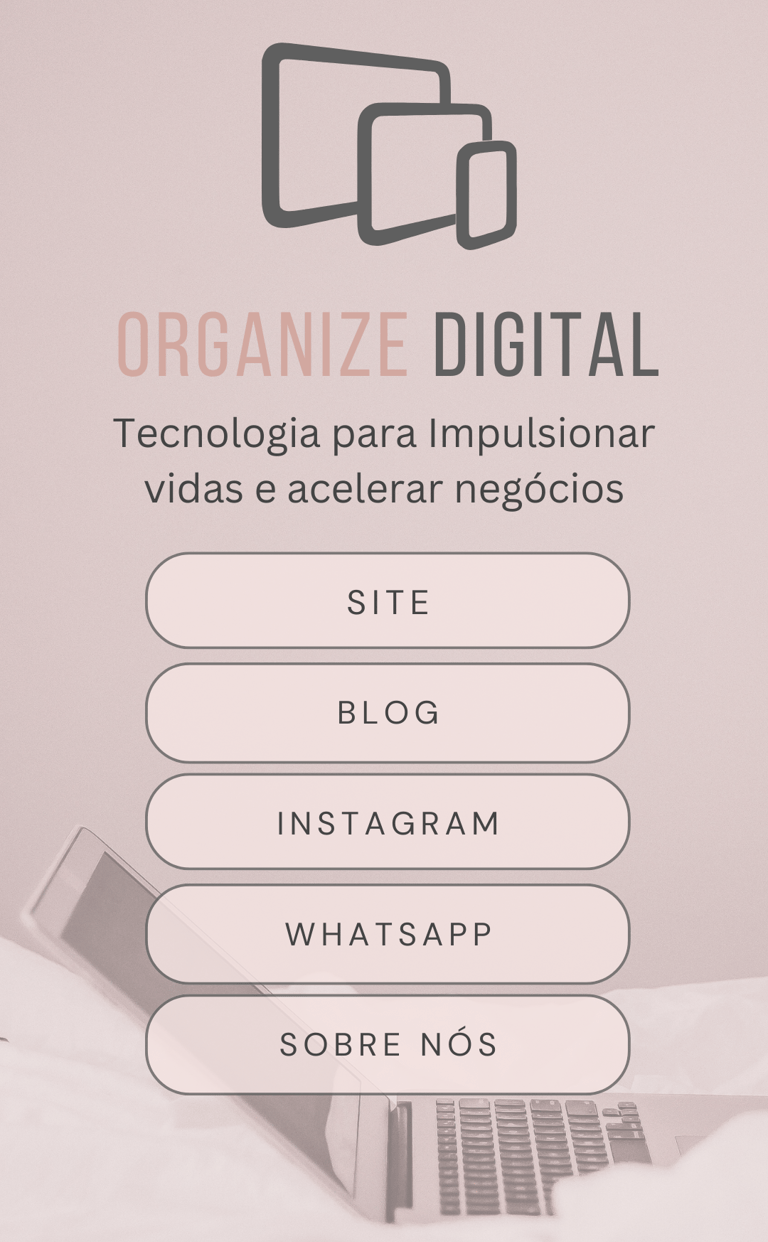Open the SOBRE NÓS section
Image resolution: width=768 pixels, height=1242 pixels.
coord(388,1044)
